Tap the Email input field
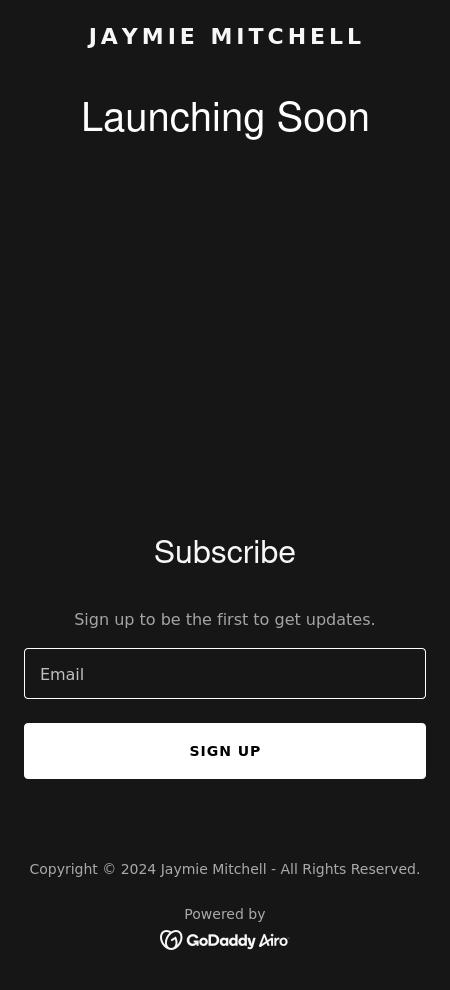450x990 pixels. click(x=225, y=673)
